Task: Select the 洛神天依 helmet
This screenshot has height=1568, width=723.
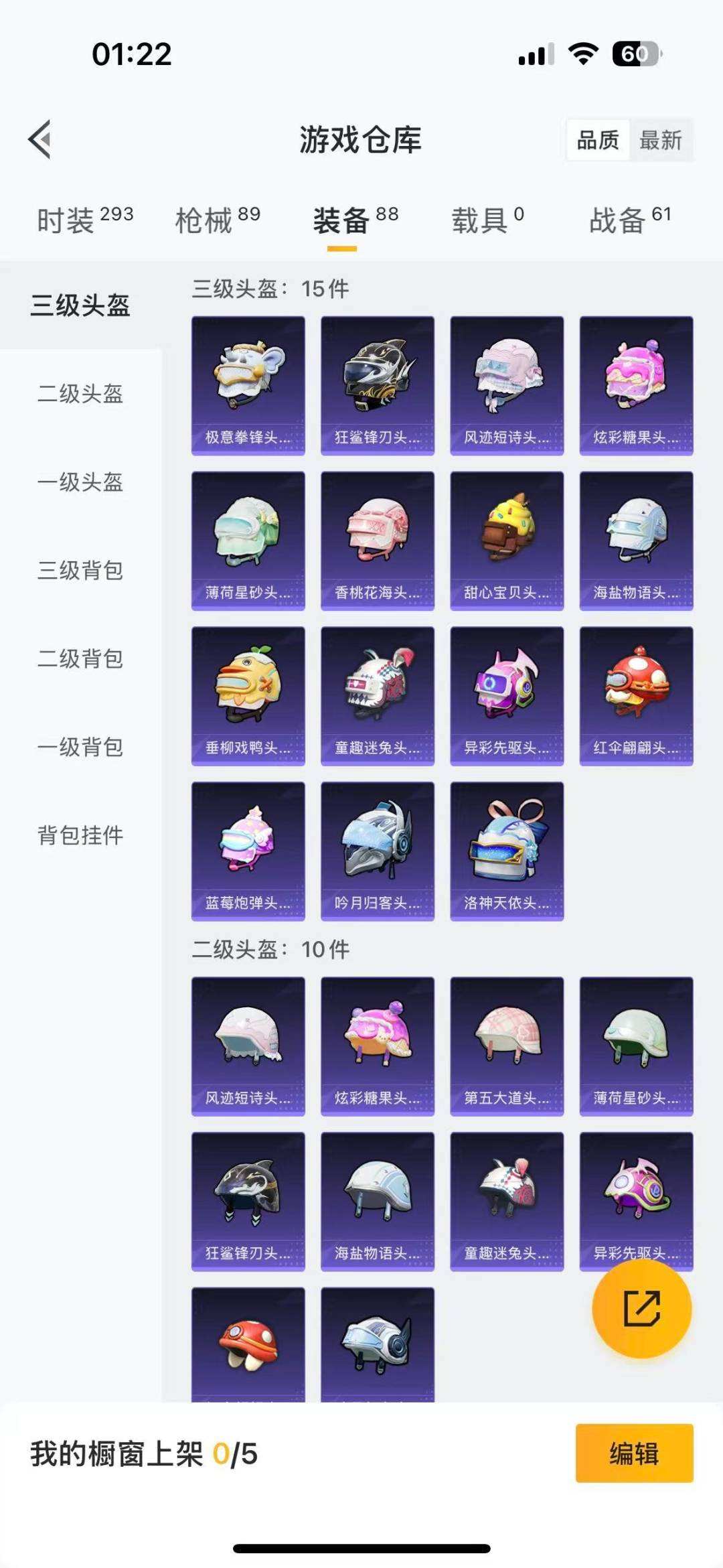Action: [x=507, y=851]
